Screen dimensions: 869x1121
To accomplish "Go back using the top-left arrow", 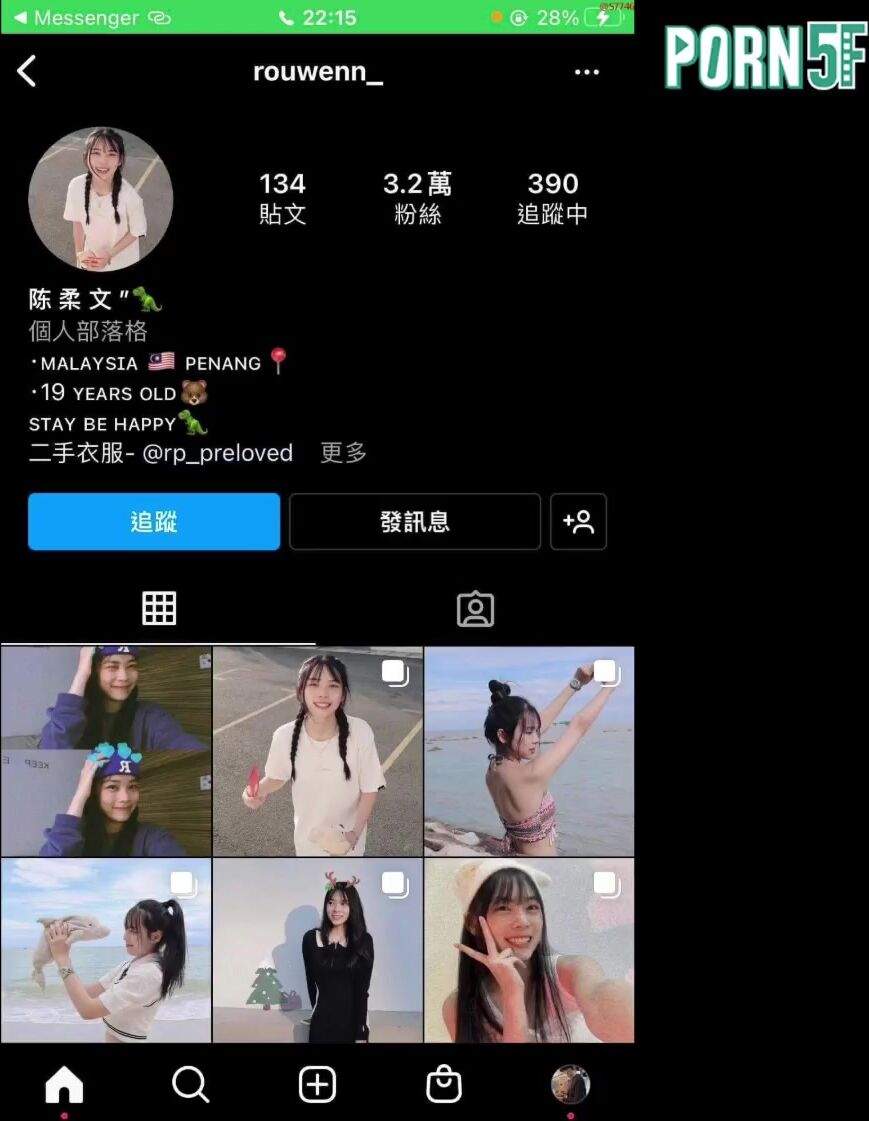I will (x=27, y=71).
